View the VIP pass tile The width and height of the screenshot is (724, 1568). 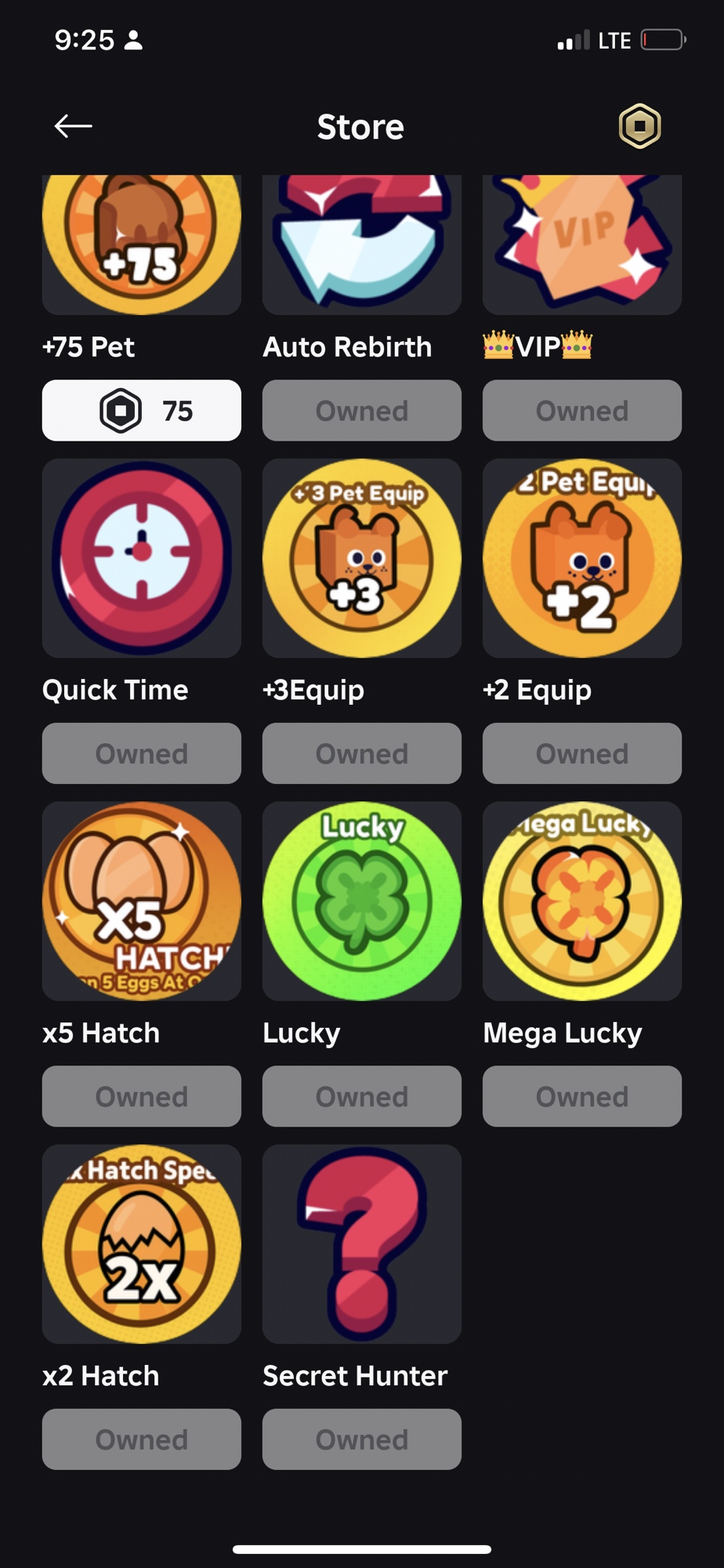(581, 245)
